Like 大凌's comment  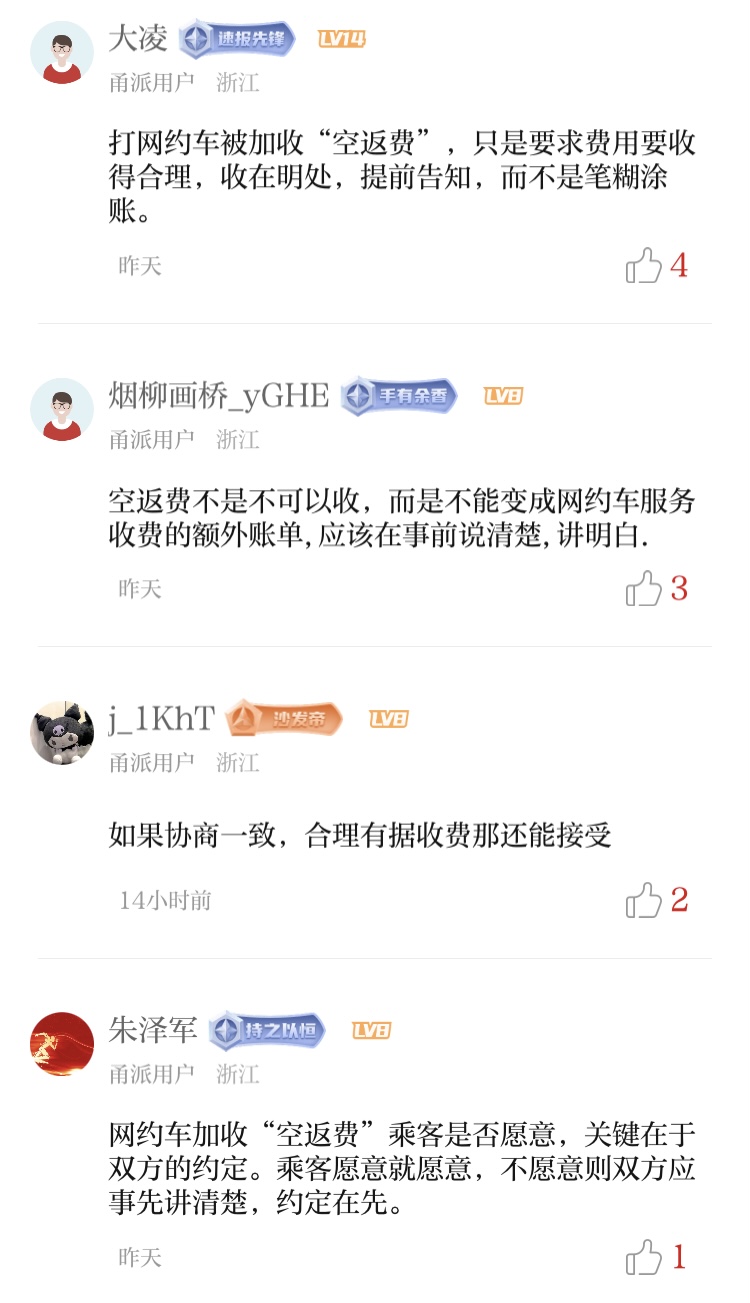pos(644,266)
